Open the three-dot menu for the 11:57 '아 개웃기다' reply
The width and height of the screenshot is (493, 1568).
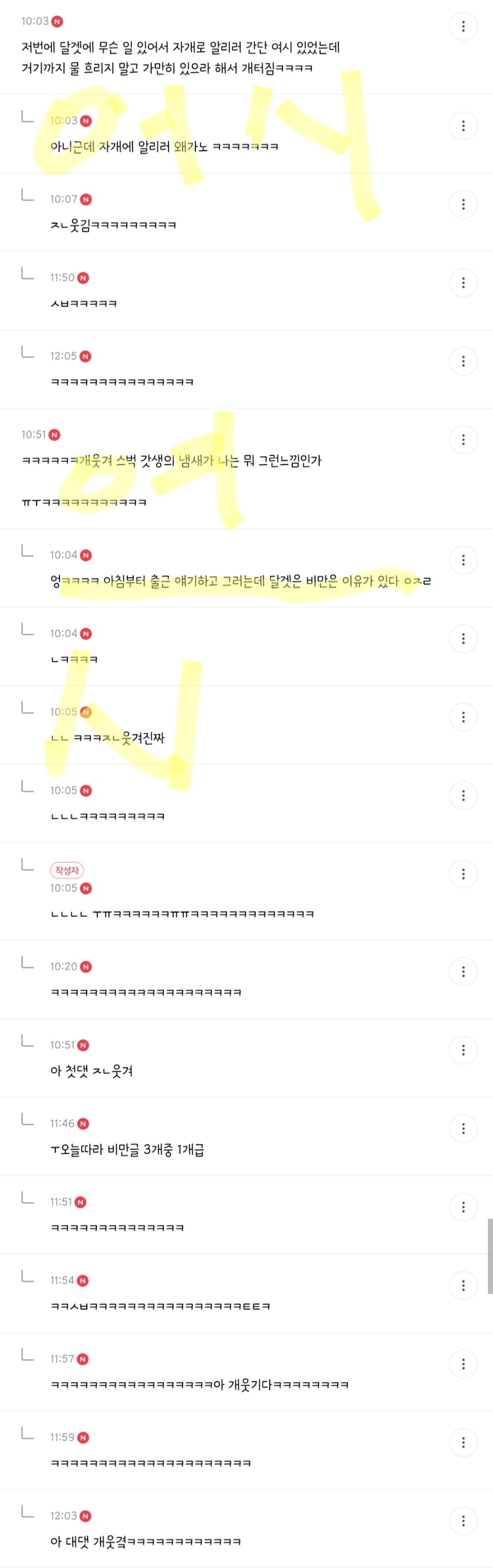point(463,1364)
